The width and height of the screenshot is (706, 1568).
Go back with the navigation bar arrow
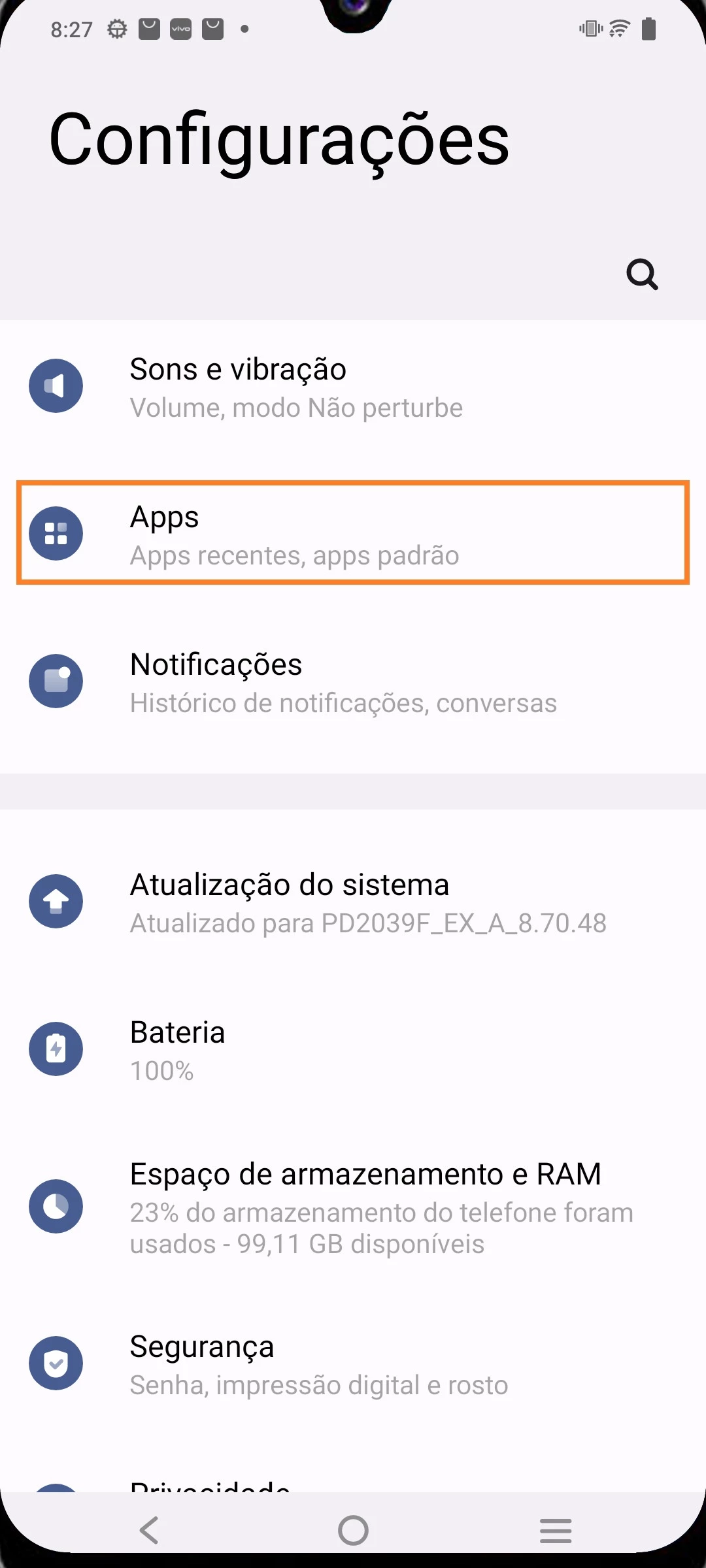(x=150, y=1530)
